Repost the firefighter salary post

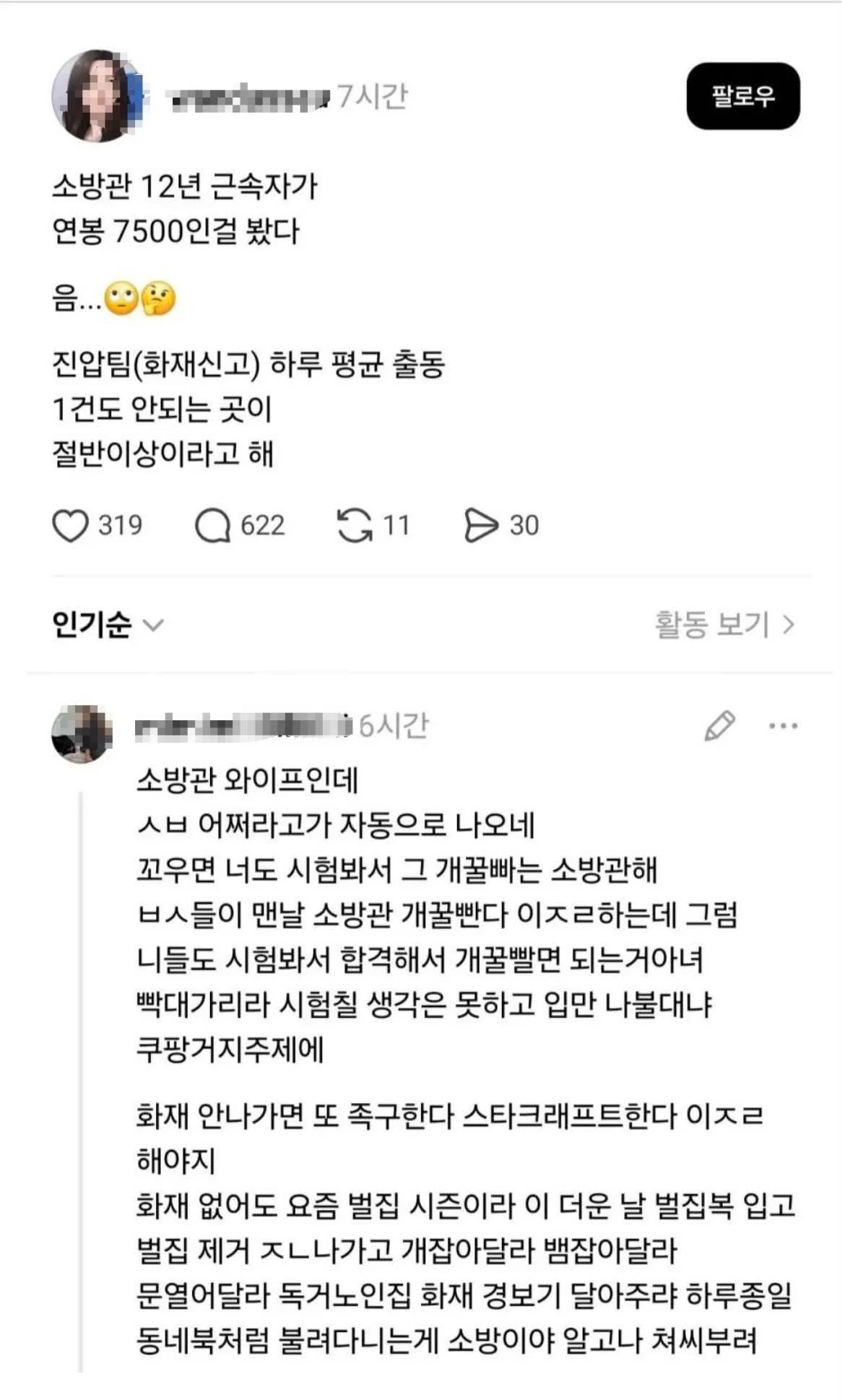pos(355,525)
